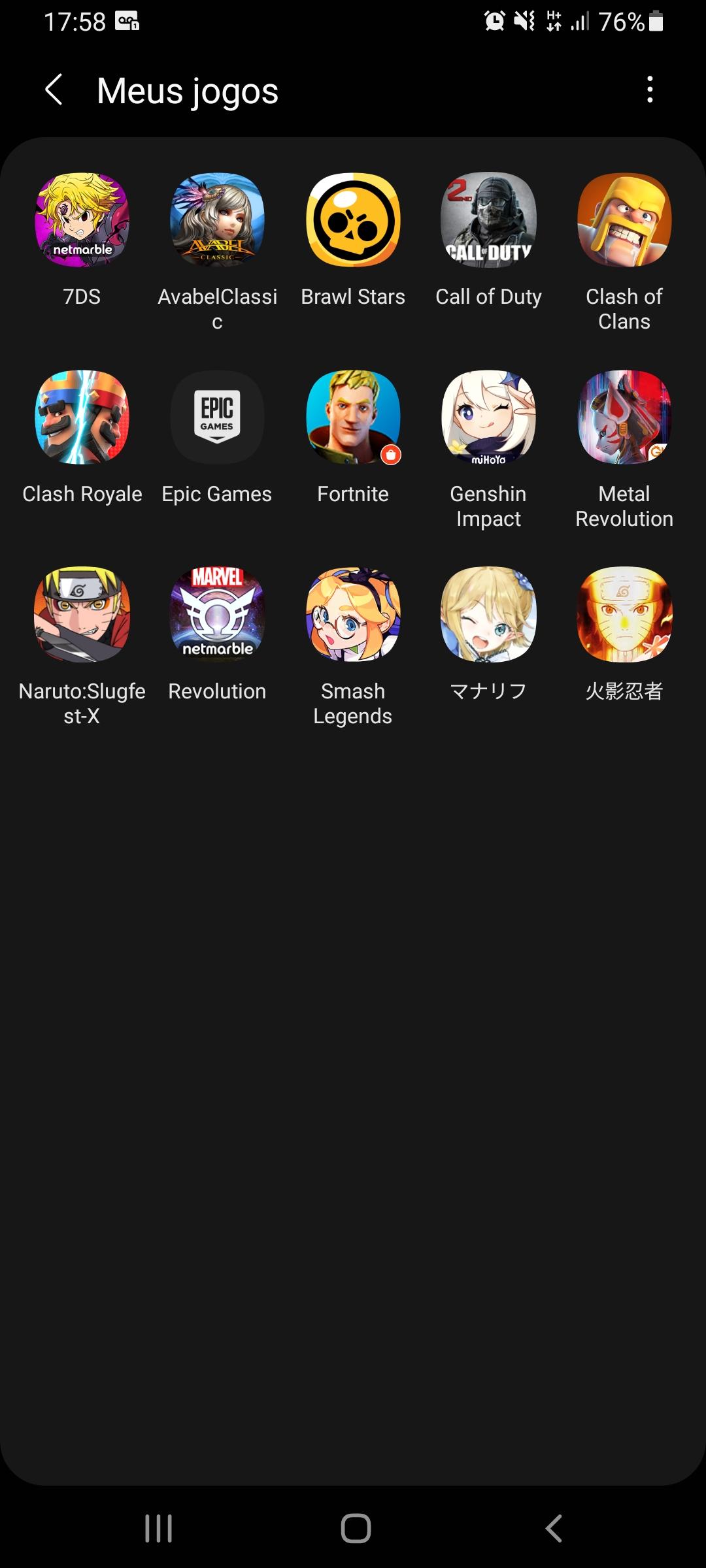Viewport: 706px width, 1568px height.
Task: Launch Clash Royale
Action: 81,418
